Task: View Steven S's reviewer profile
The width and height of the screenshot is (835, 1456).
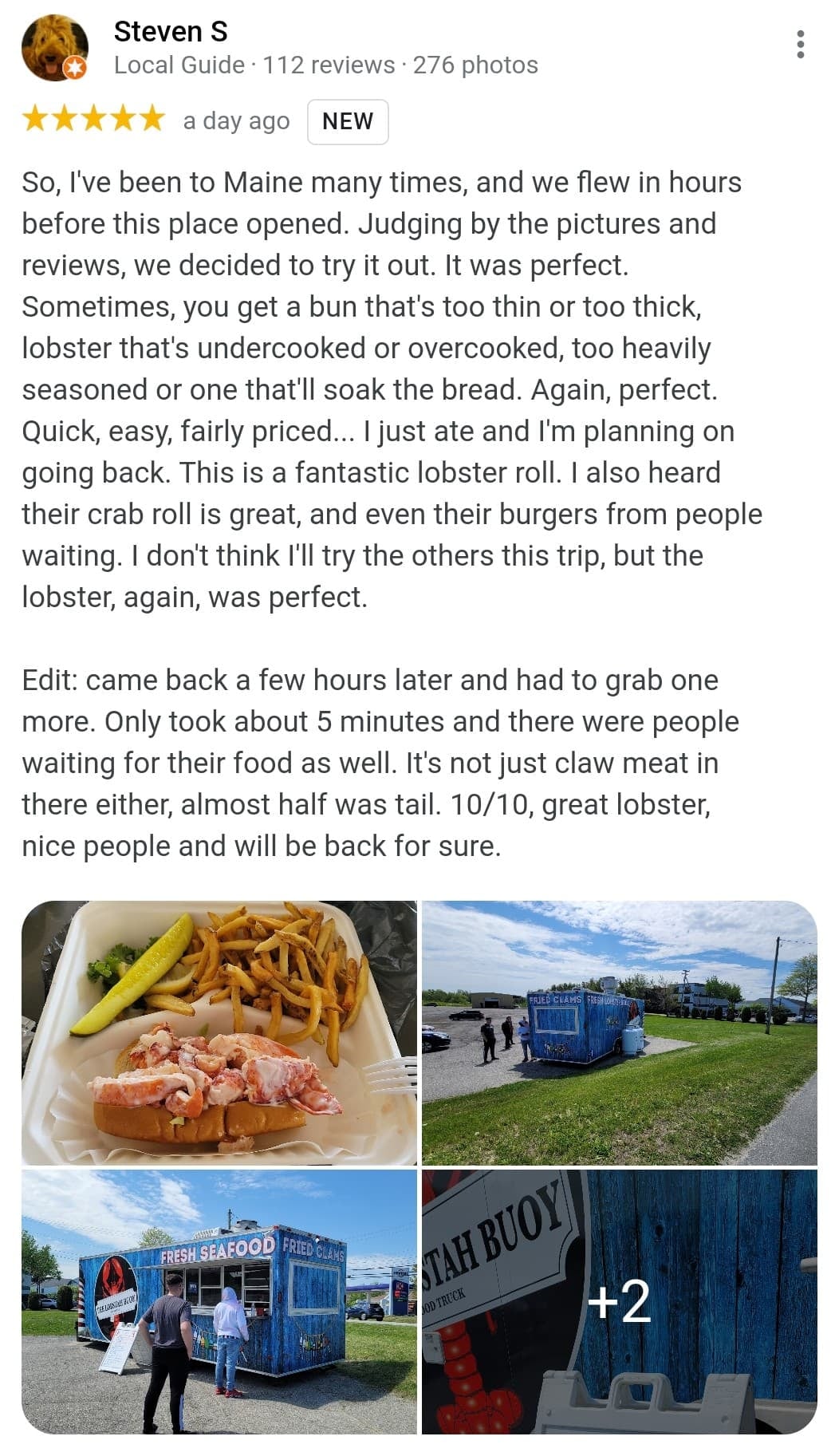Action: click(x=171, y=32)
